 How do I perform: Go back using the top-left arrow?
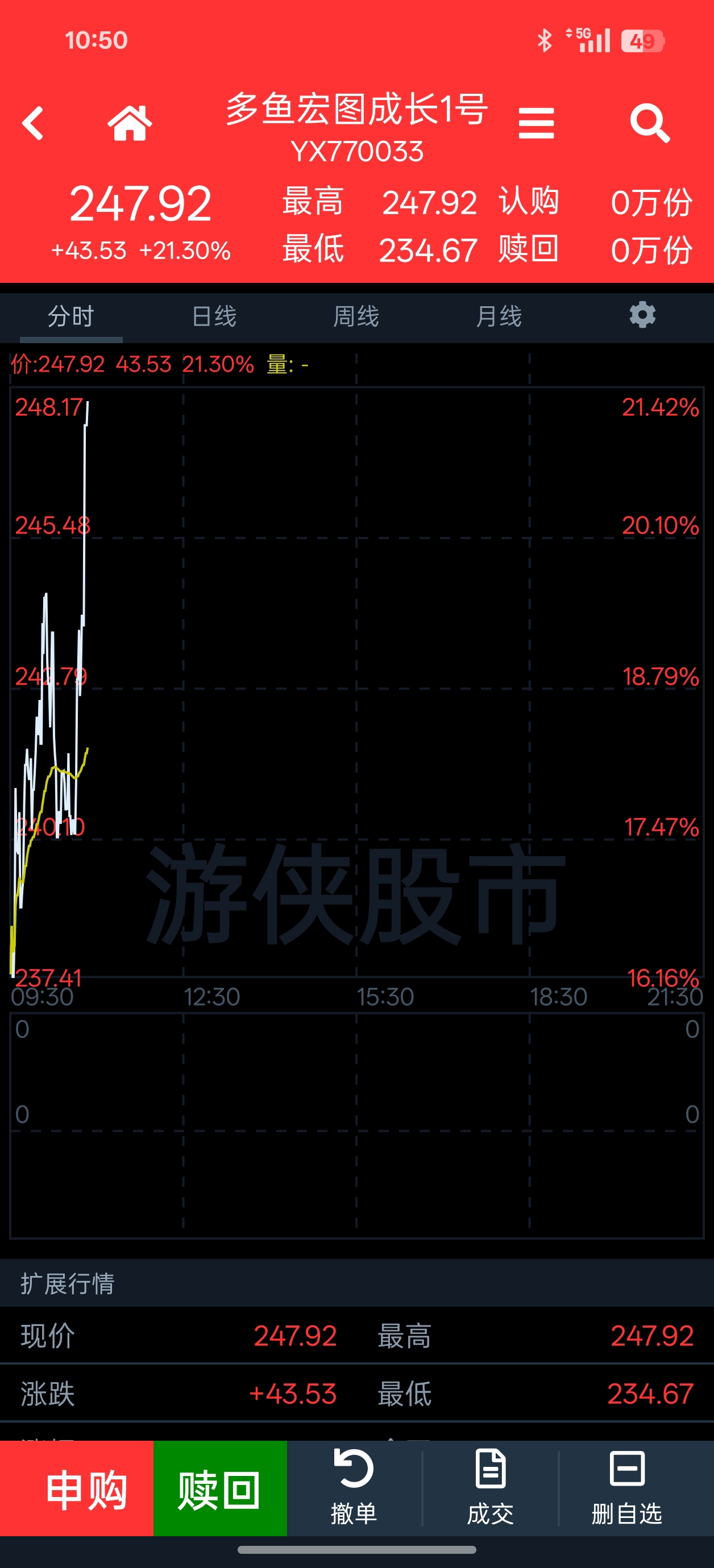[x=33, y=124]
